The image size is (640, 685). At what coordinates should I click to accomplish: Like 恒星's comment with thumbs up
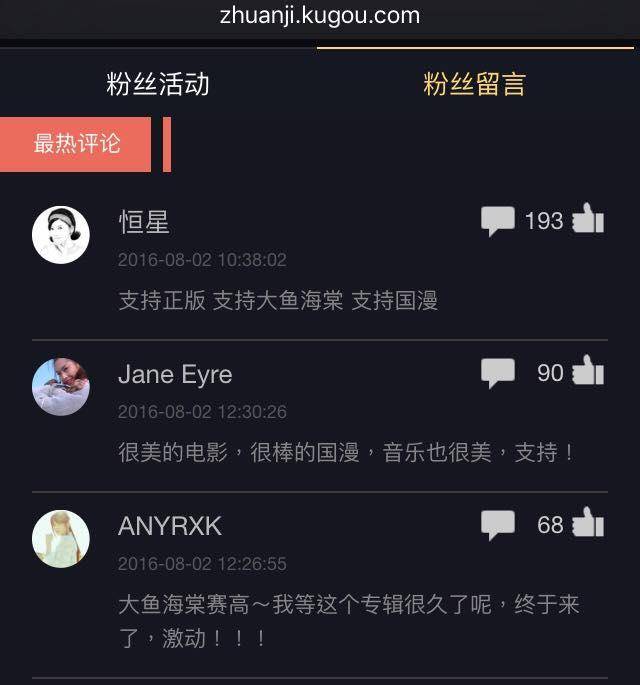point(588,220)
